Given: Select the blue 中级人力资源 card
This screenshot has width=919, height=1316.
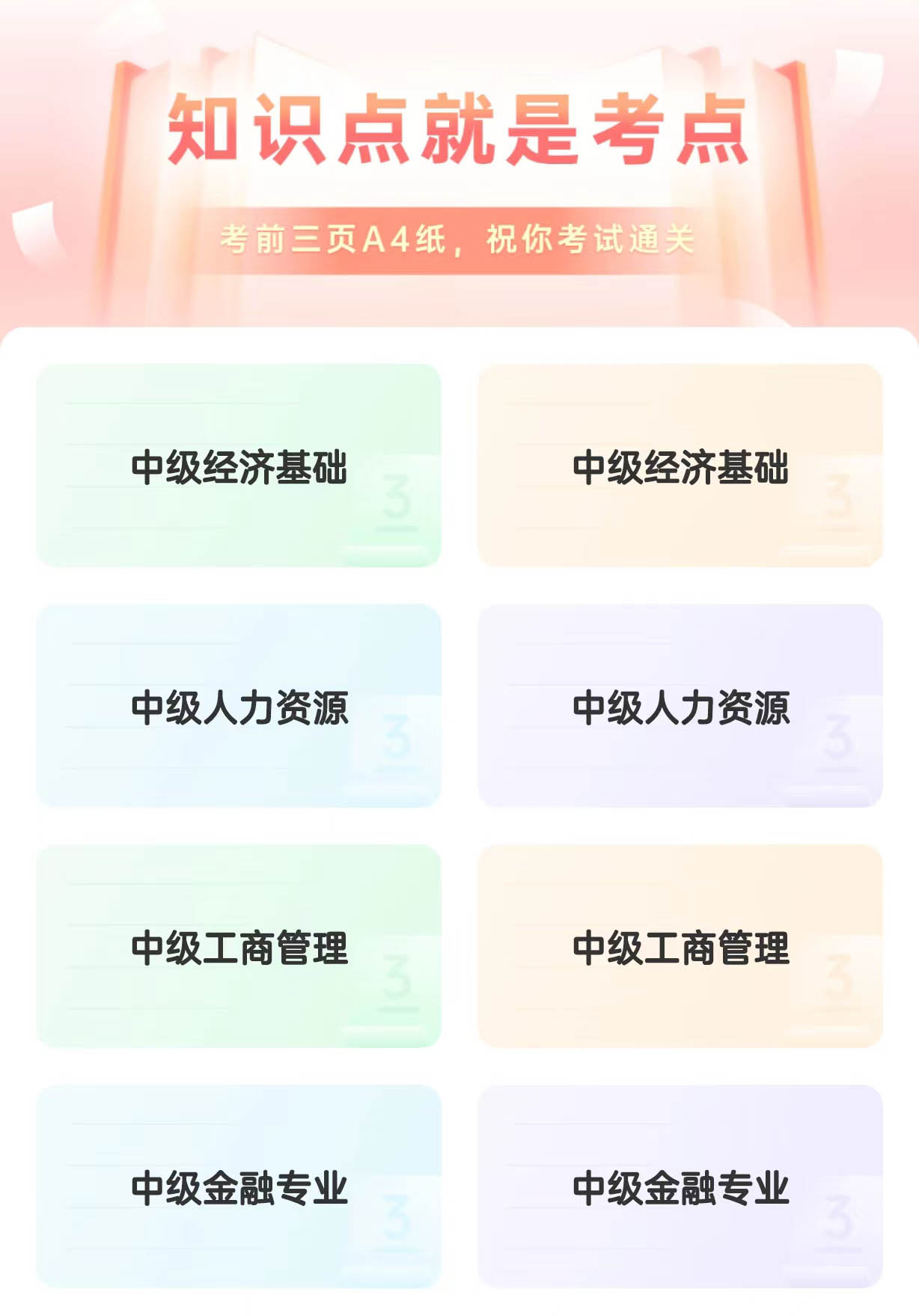Looking at the screenshot, I should pos(239,707).
